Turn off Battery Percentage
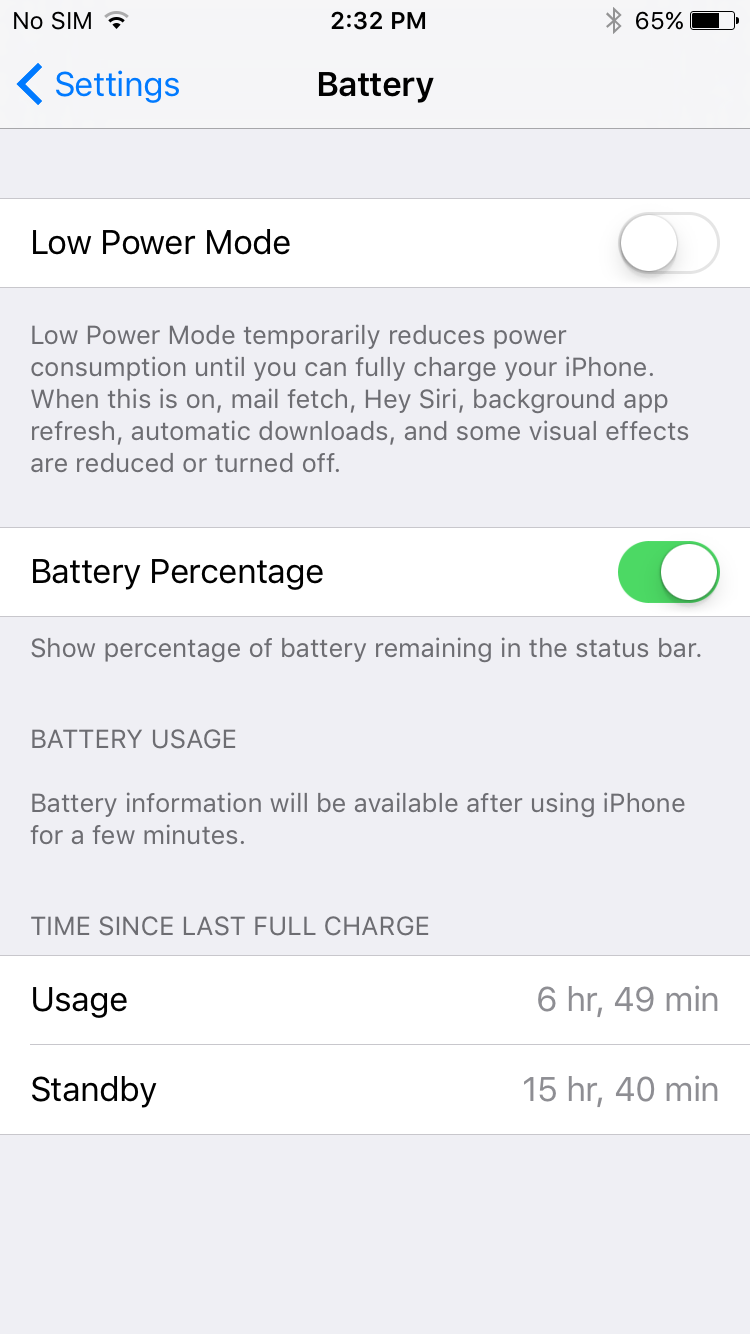The image size is (750, 1334). point(669,572)
